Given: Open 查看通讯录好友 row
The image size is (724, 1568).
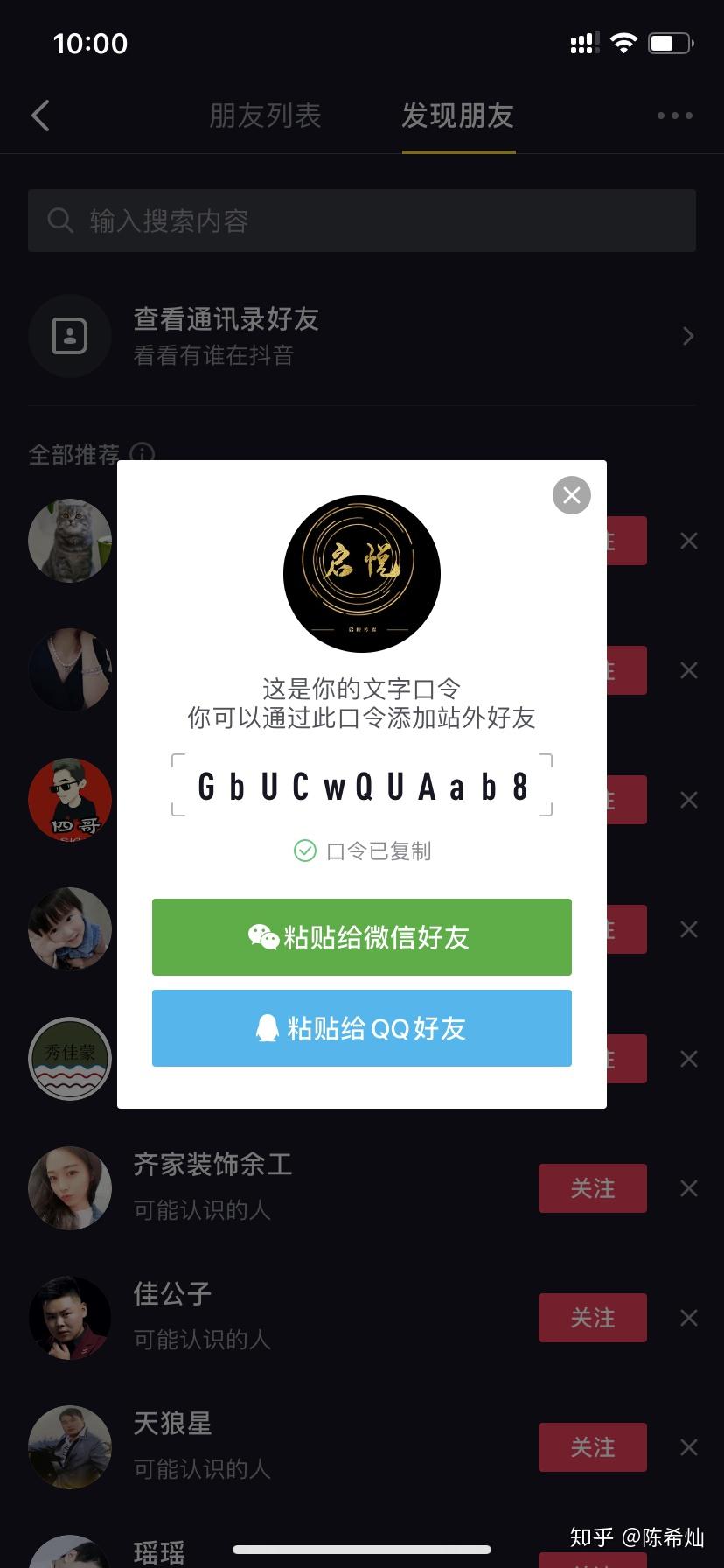Looking at the screenshot, I should click(362, 336).
